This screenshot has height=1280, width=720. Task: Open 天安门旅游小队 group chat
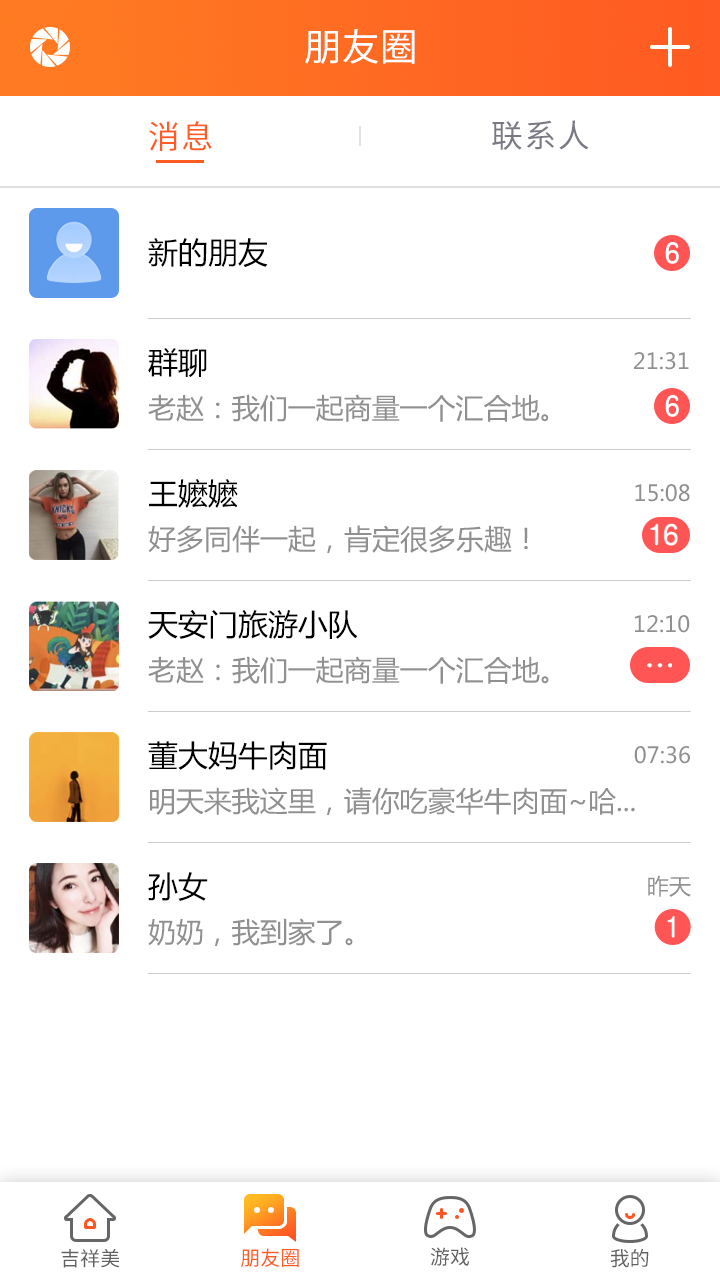360,646
